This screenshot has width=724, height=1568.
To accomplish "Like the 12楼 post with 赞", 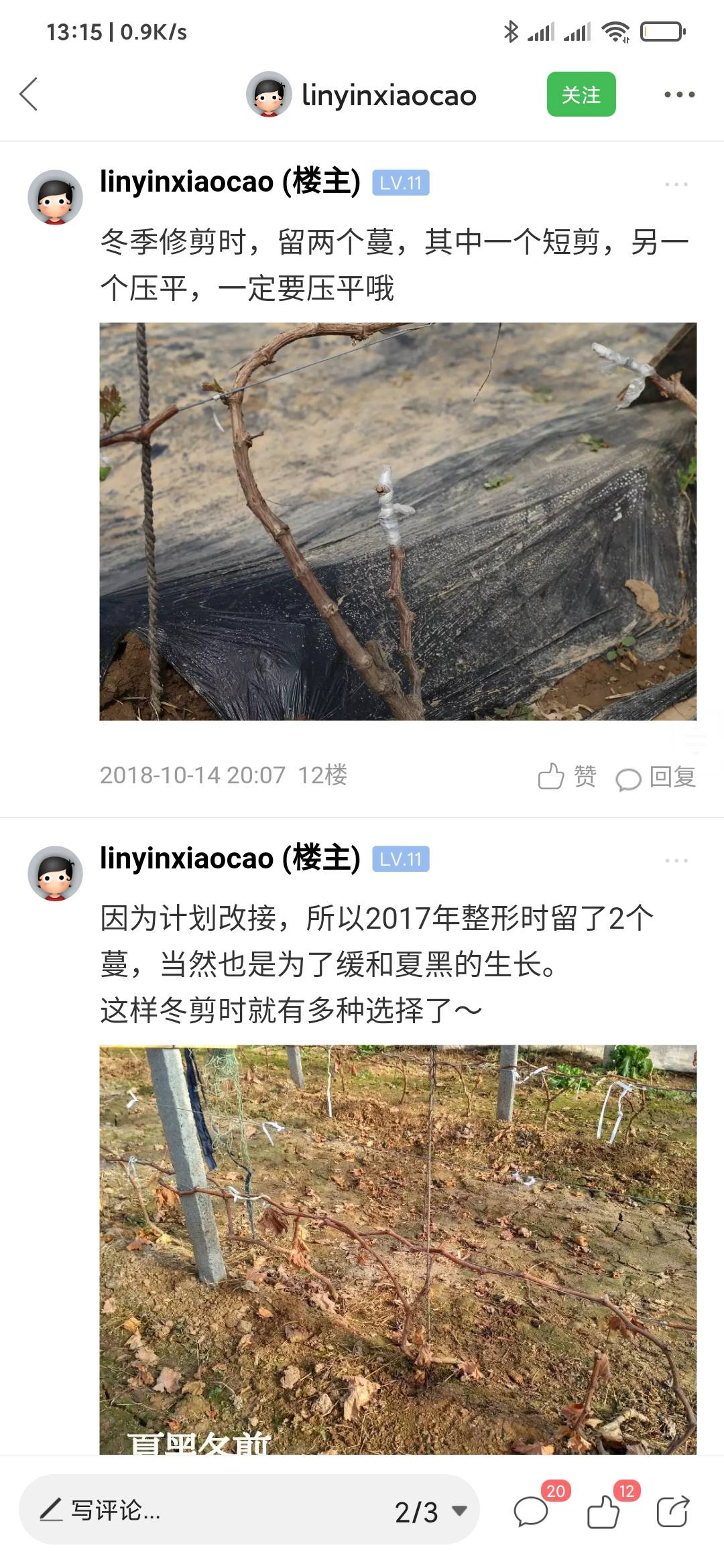I will point(567,777).
